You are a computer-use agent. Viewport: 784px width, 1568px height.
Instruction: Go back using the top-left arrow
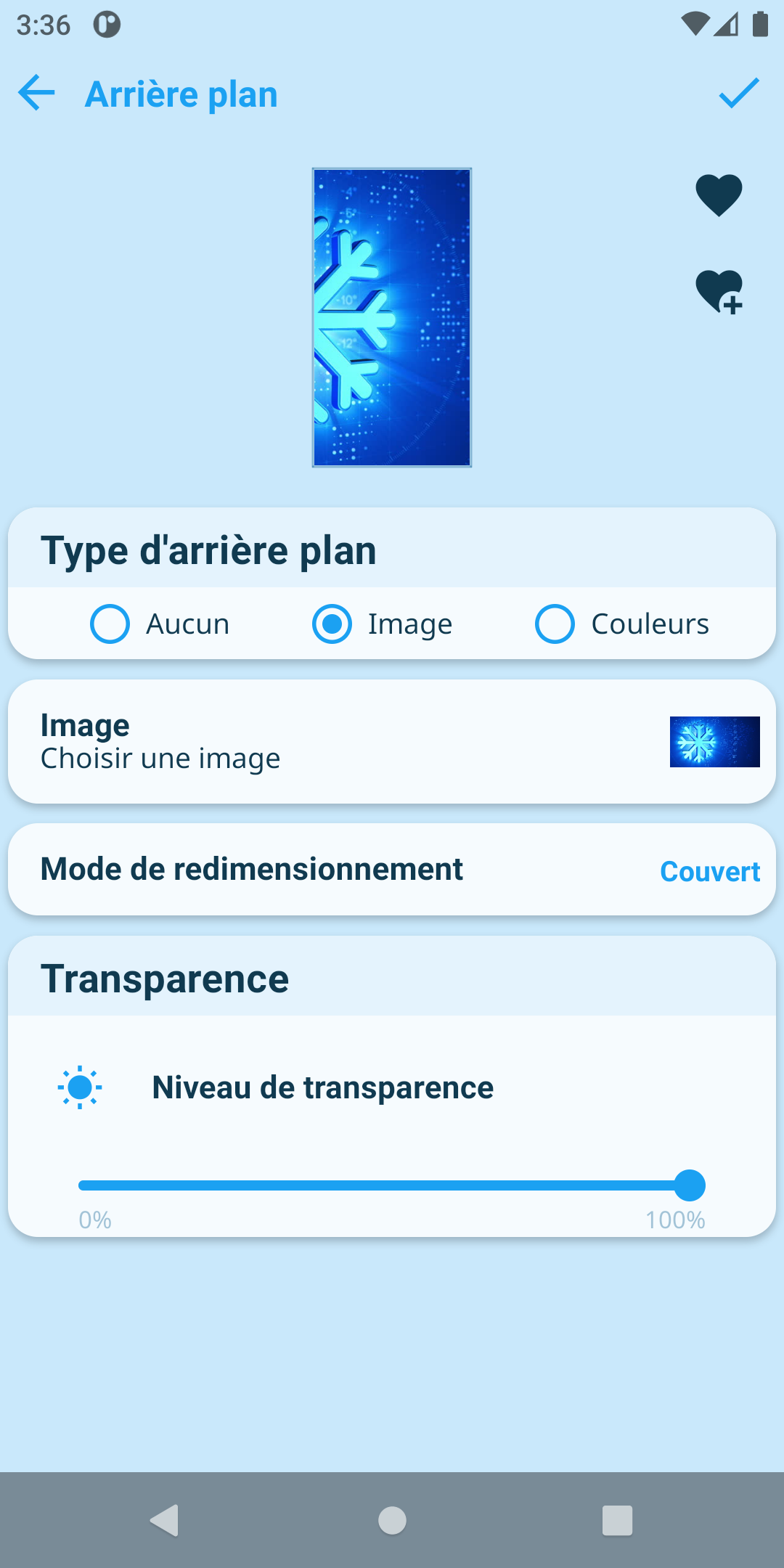pos(36,94)
